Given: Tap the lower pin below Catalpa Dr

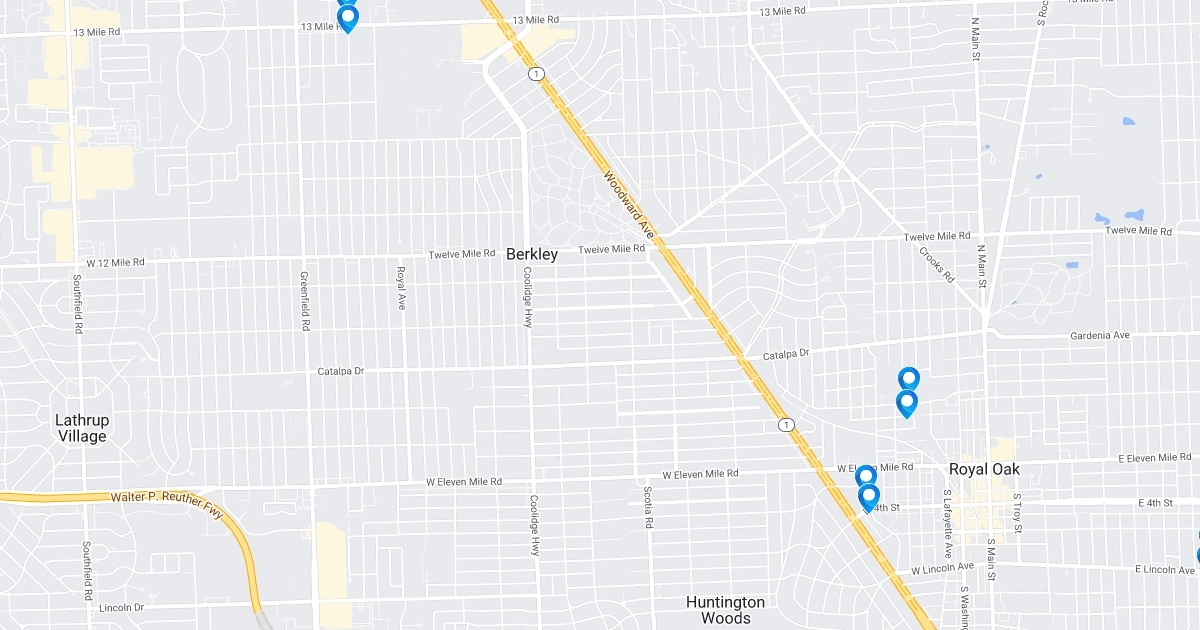Looking at the screenshot, I should (906, 403).
